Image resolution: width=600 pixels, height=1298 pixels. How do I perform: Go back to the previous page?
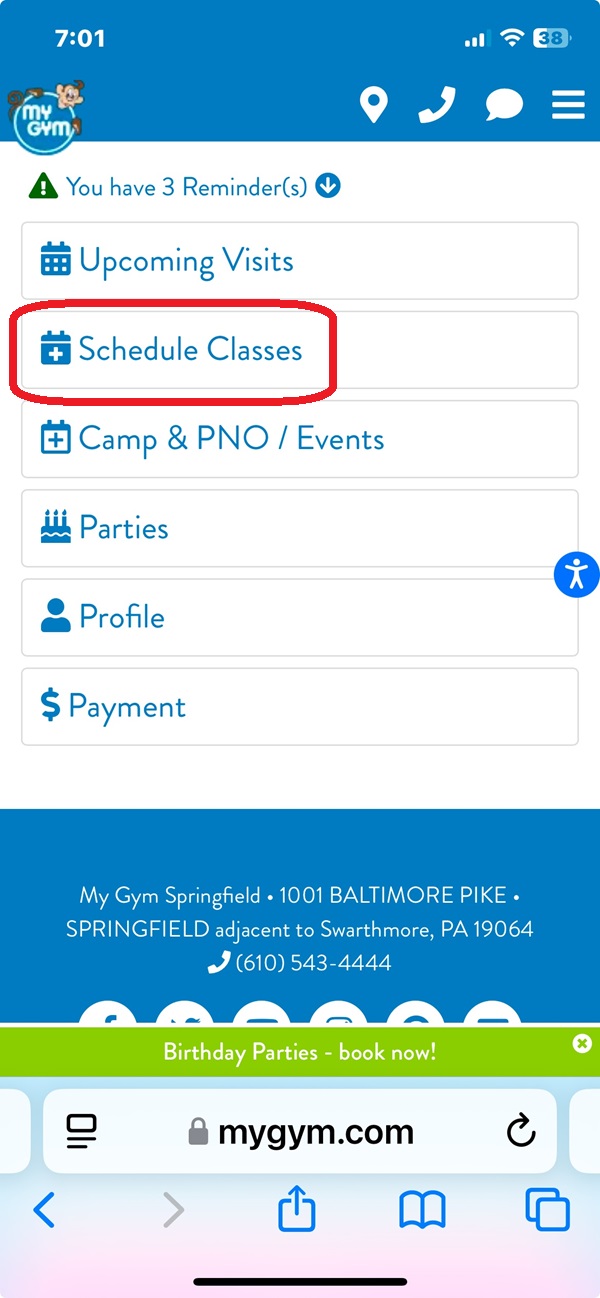pyautogui.click(x=44, y=1211)
